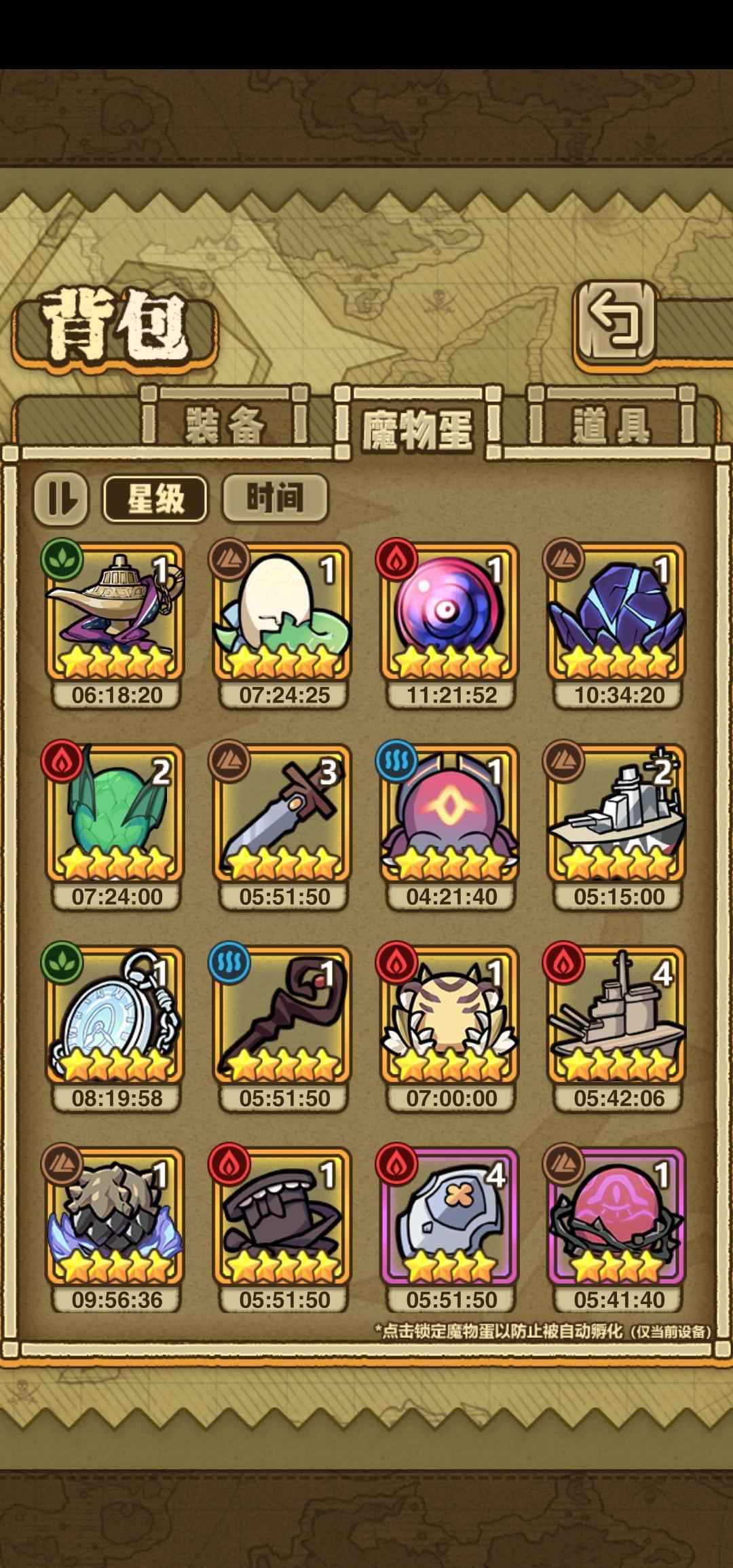Open the pink orb egg 11:21:52
This screenshot has height=1568, width=733.
click(x=450, y=611)
